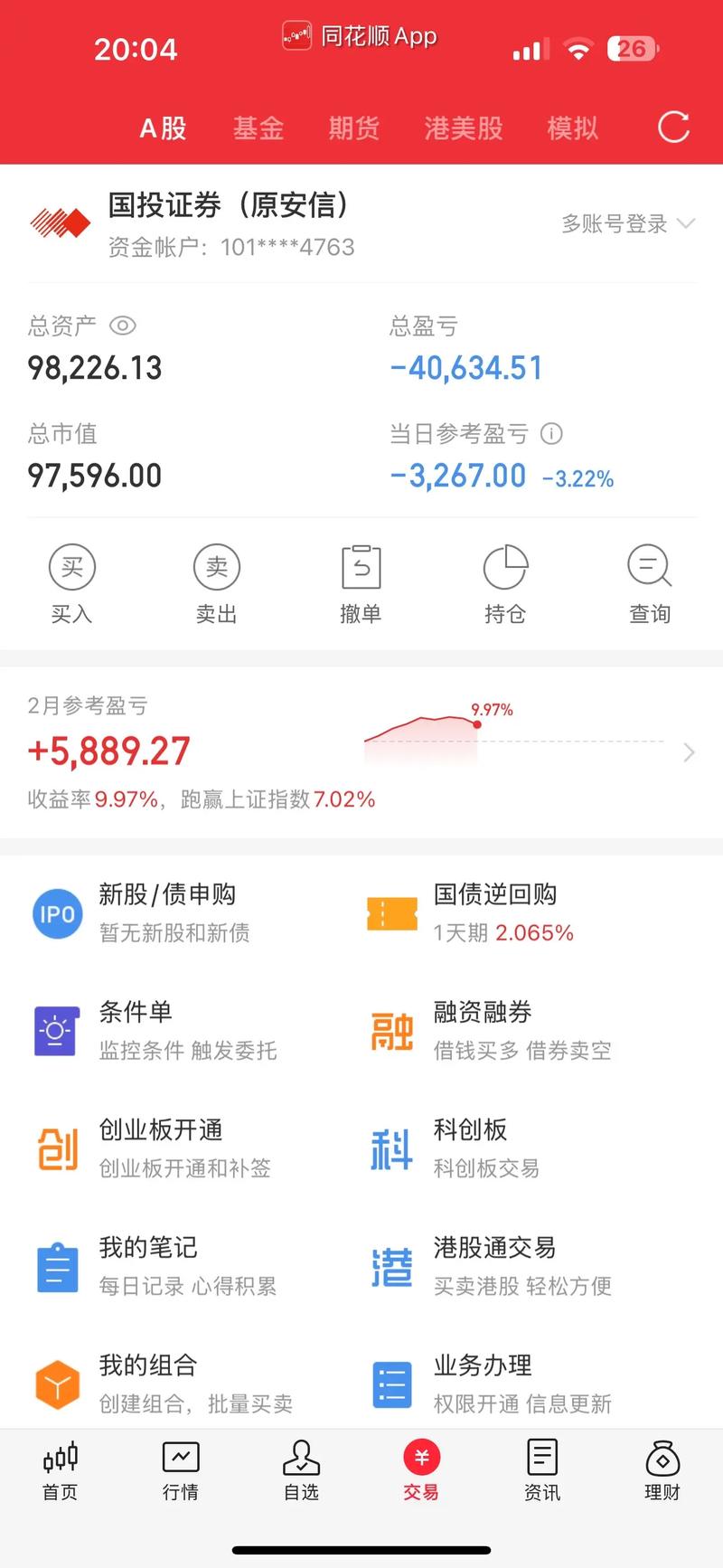Tap the info icon beside 当日参考盈亏
This screenshot has width=723, height=1568.
pyautogui.click(x=552, y=434)
